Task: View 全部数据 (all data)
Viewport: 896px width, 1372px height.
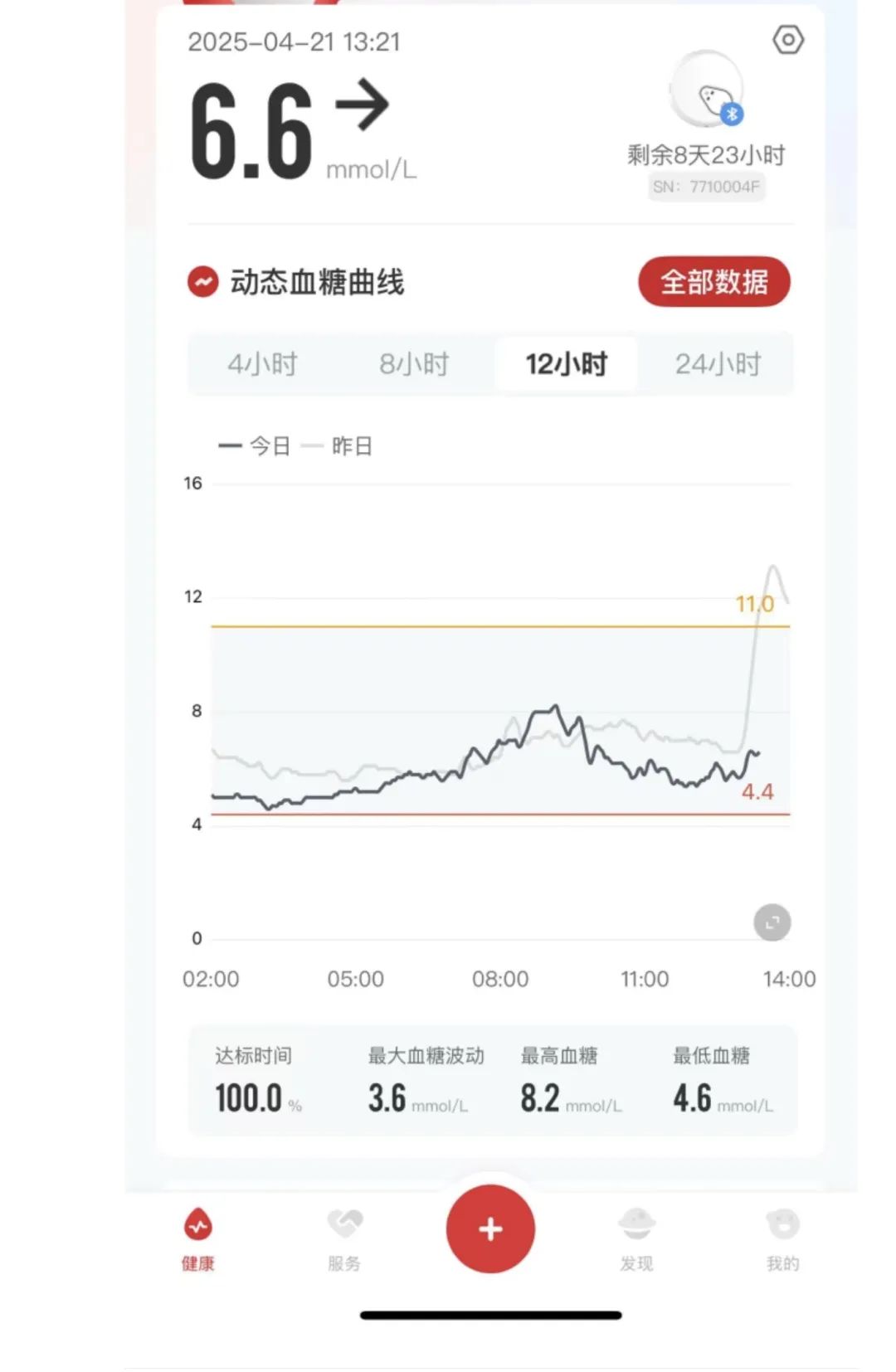Action: click(713, 282)
